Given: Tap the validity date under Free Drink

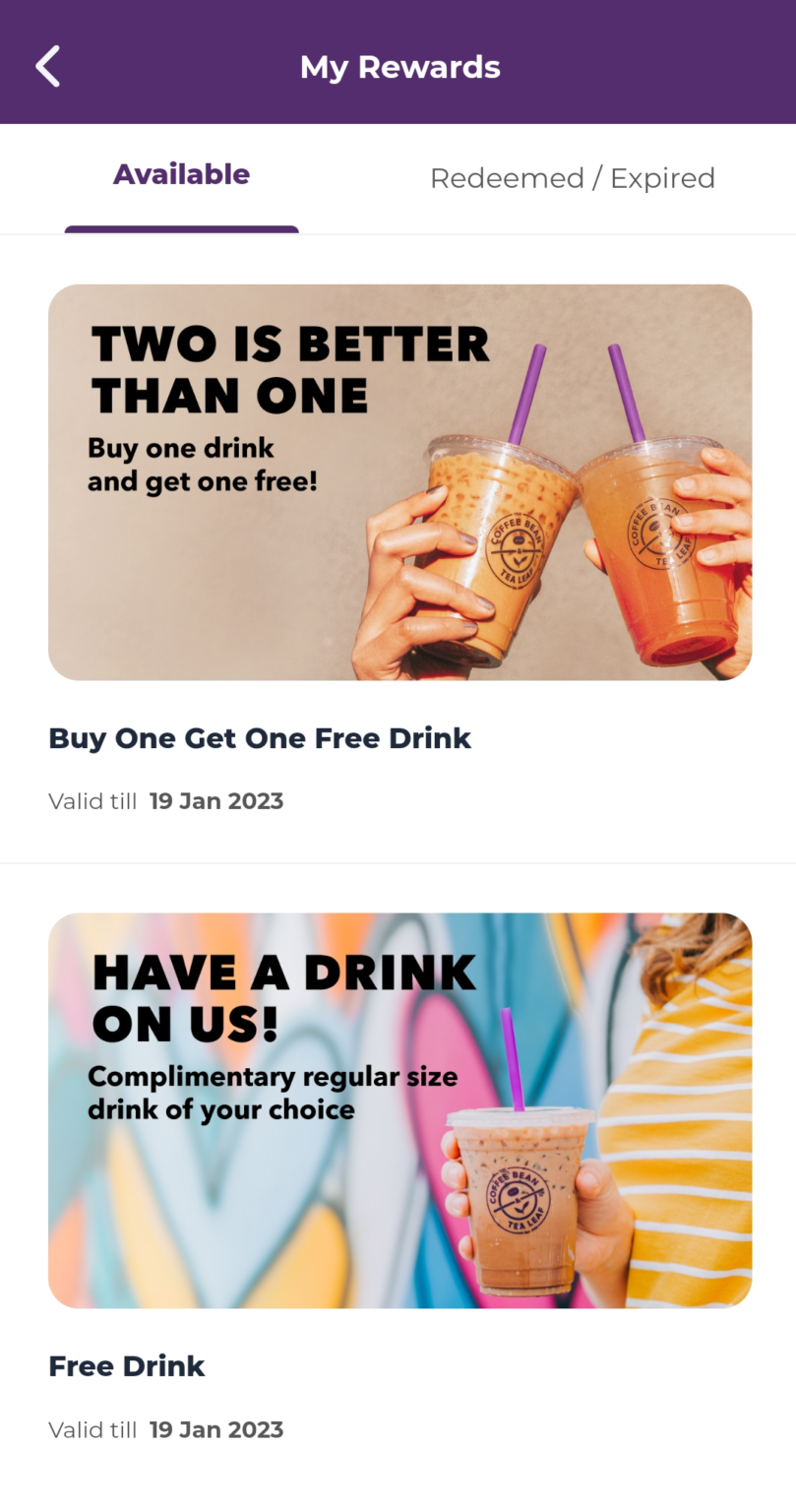Looking at the screenshot, I should 215,1429.
